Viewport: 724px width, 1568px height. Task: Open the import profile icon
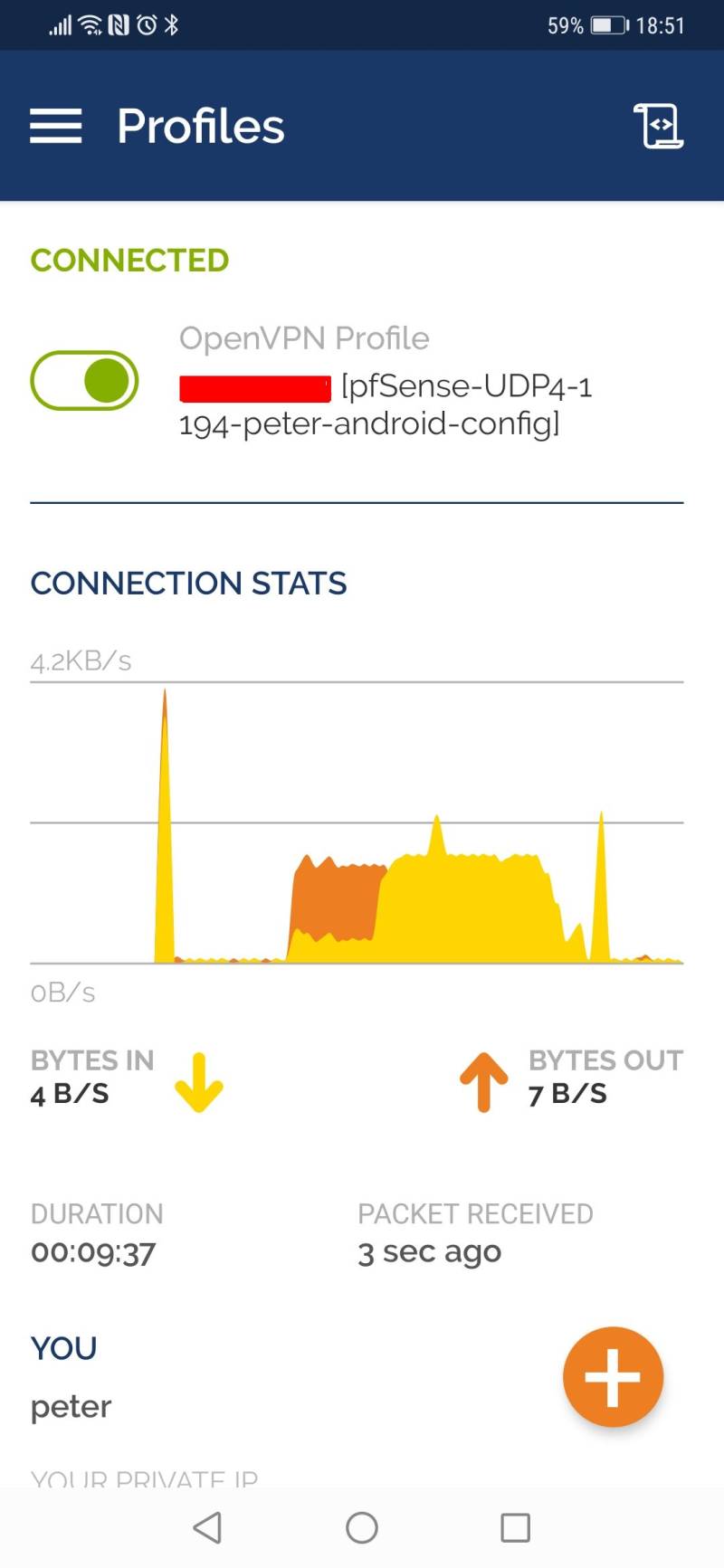point(658,126)
